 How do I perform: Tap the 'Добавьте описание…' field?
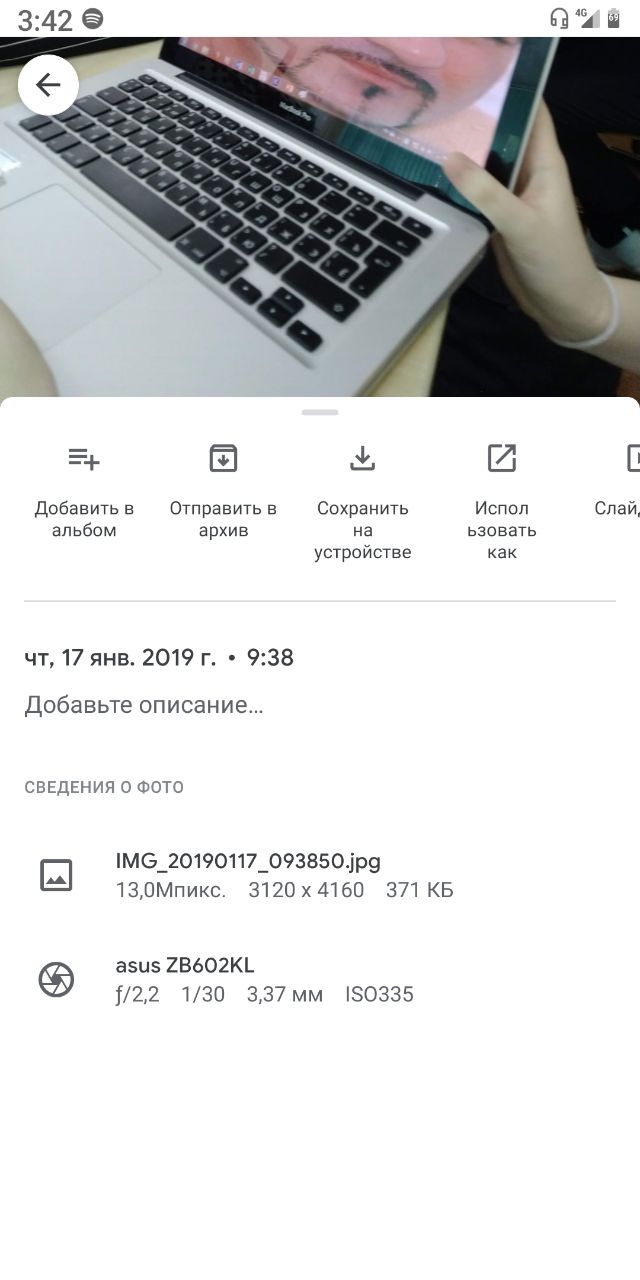point(144,705)
